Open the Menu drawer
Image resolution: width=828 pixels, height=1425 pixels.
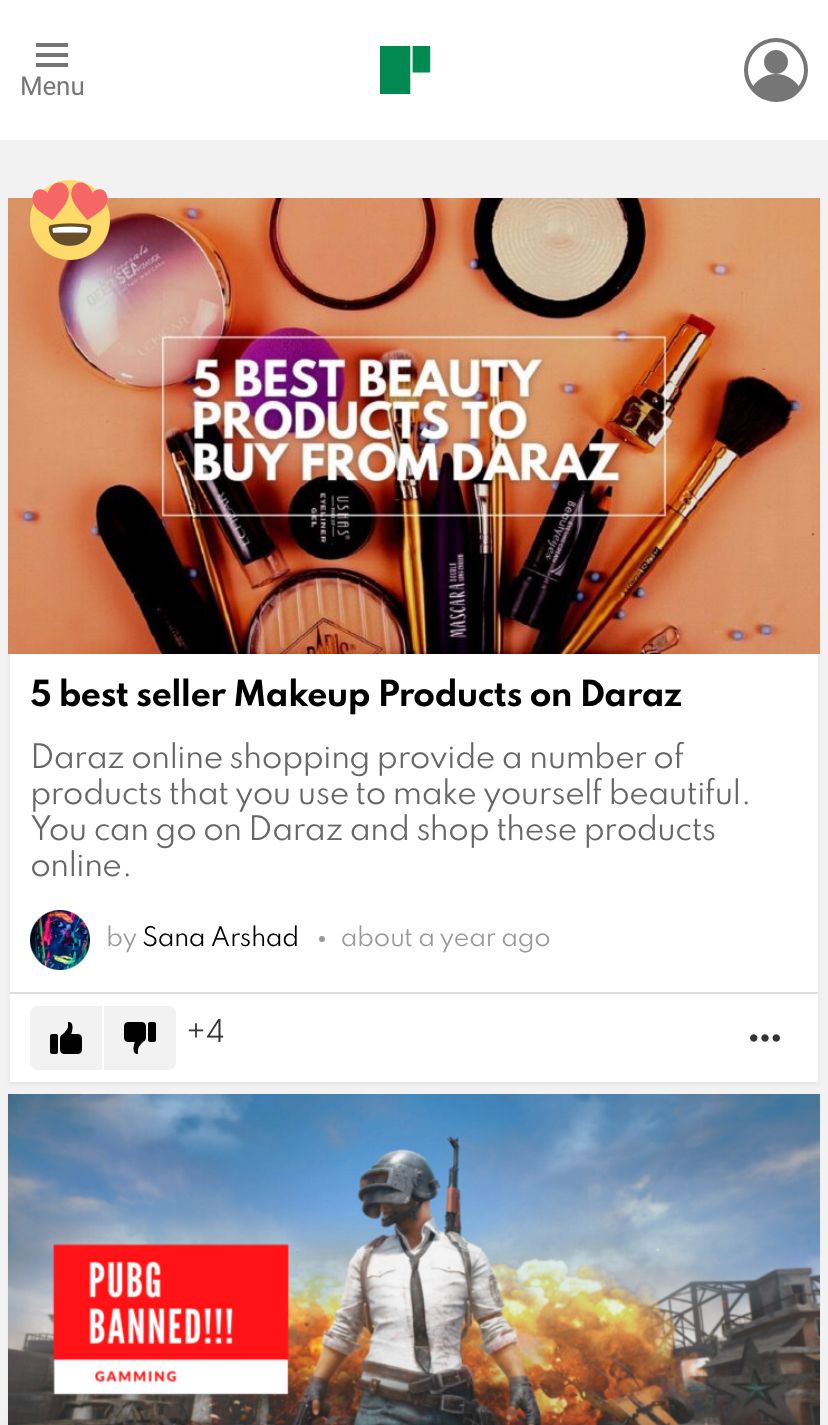coord(52,70)
